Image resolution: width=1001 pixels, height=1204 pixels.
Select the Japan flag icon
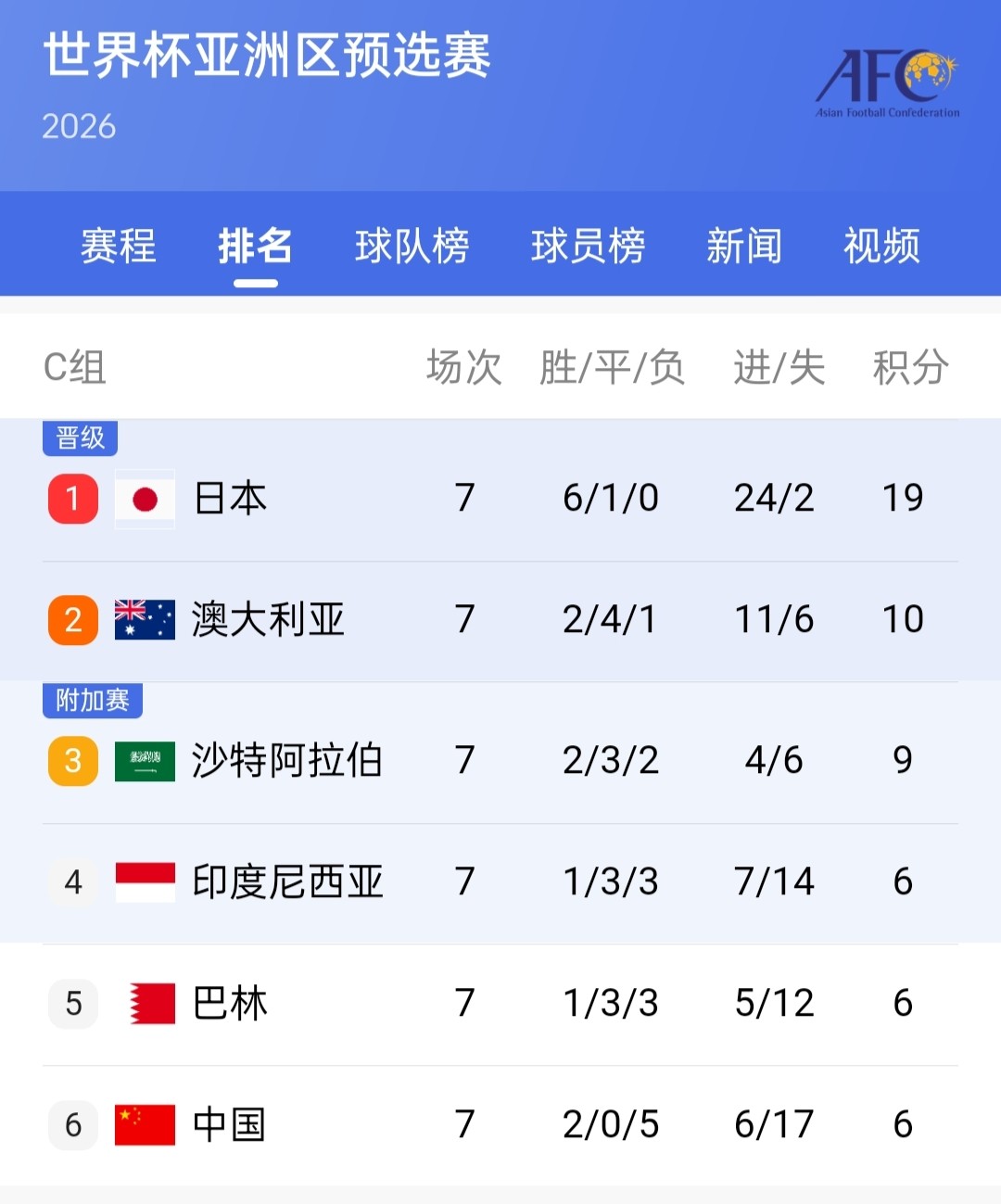[144, 499]
